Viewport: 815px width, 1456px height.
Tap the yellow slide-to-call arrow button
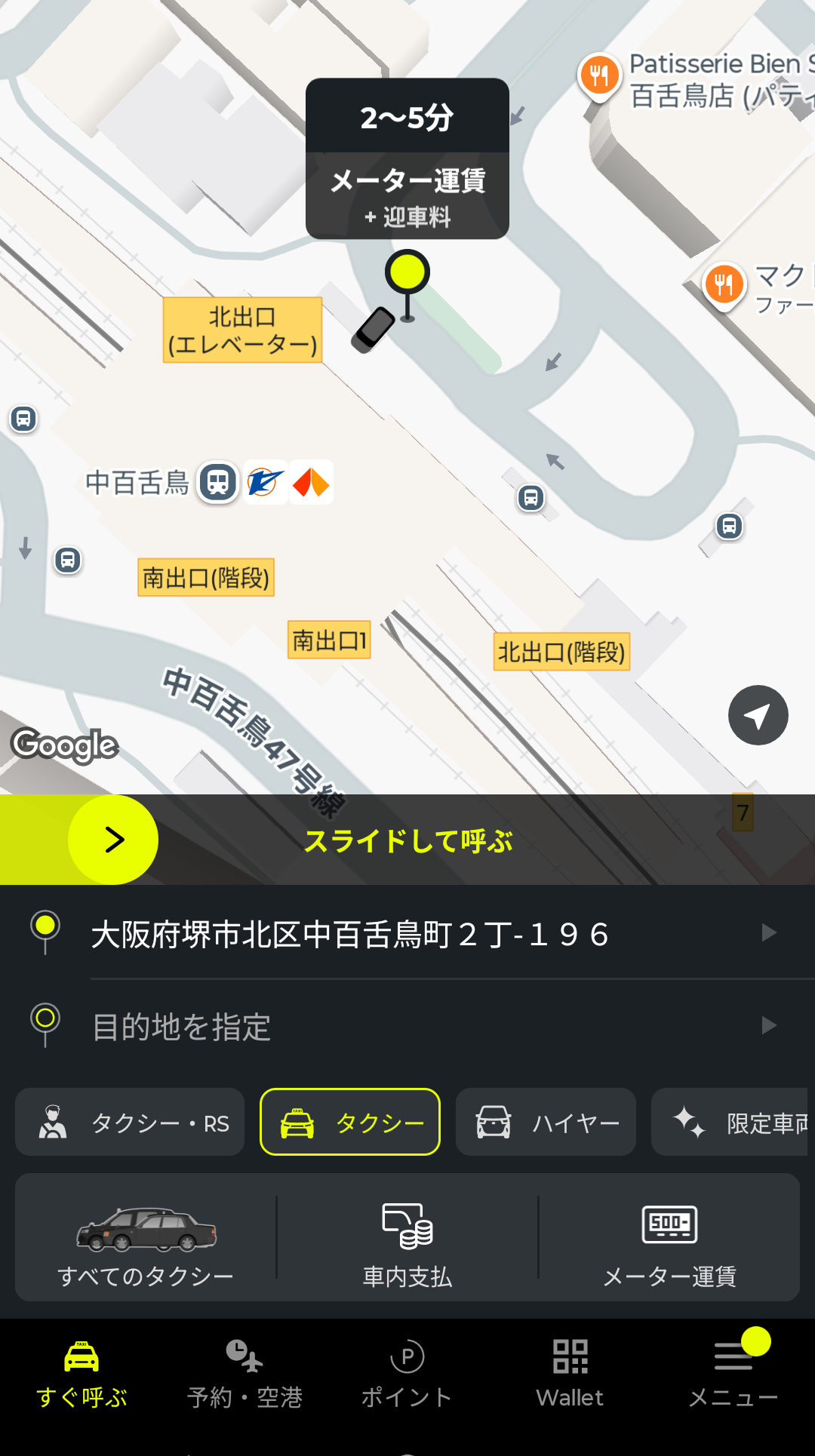(113, 840)
